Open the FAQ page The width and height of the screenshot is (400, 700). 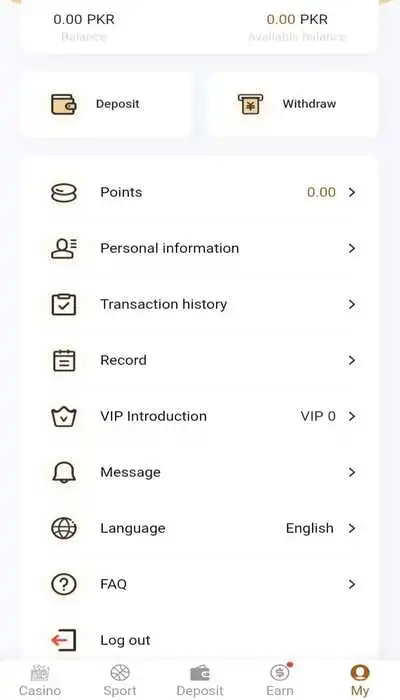tap(200, 584)
